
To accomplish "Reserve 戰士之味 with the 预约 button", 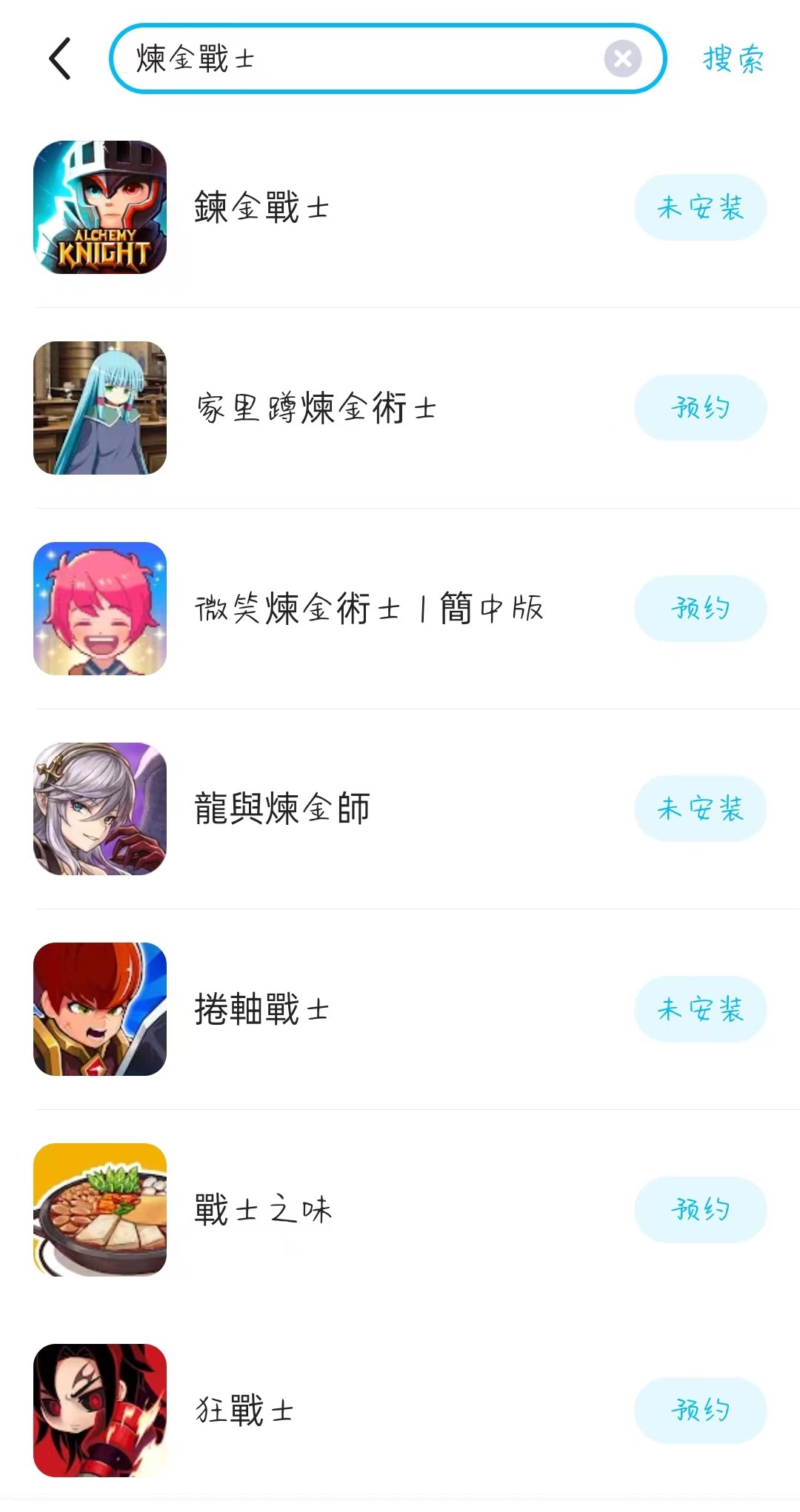I will coord(700,1210).
